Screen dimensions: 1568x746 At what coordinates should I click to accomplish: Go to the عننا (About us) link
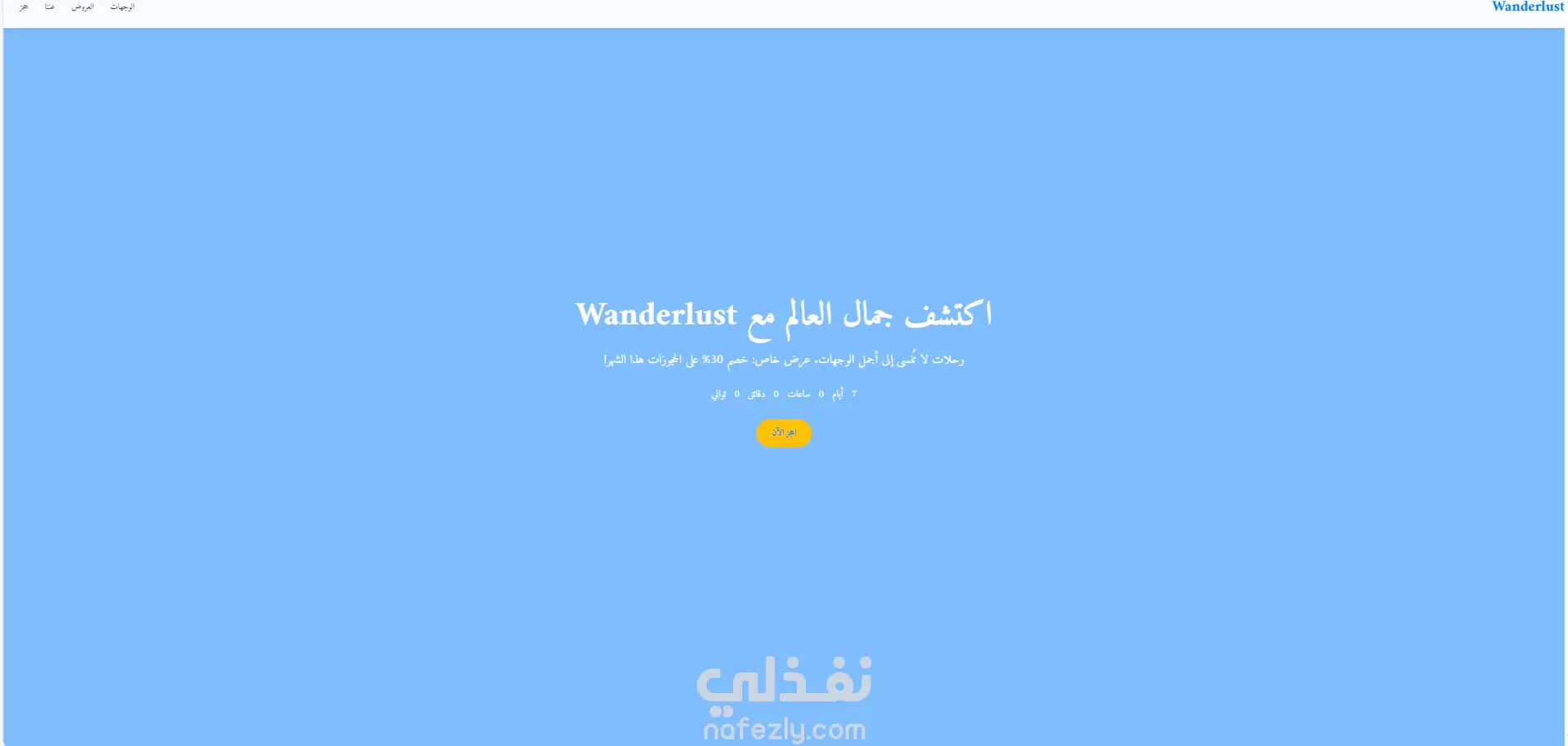(50, 7)
